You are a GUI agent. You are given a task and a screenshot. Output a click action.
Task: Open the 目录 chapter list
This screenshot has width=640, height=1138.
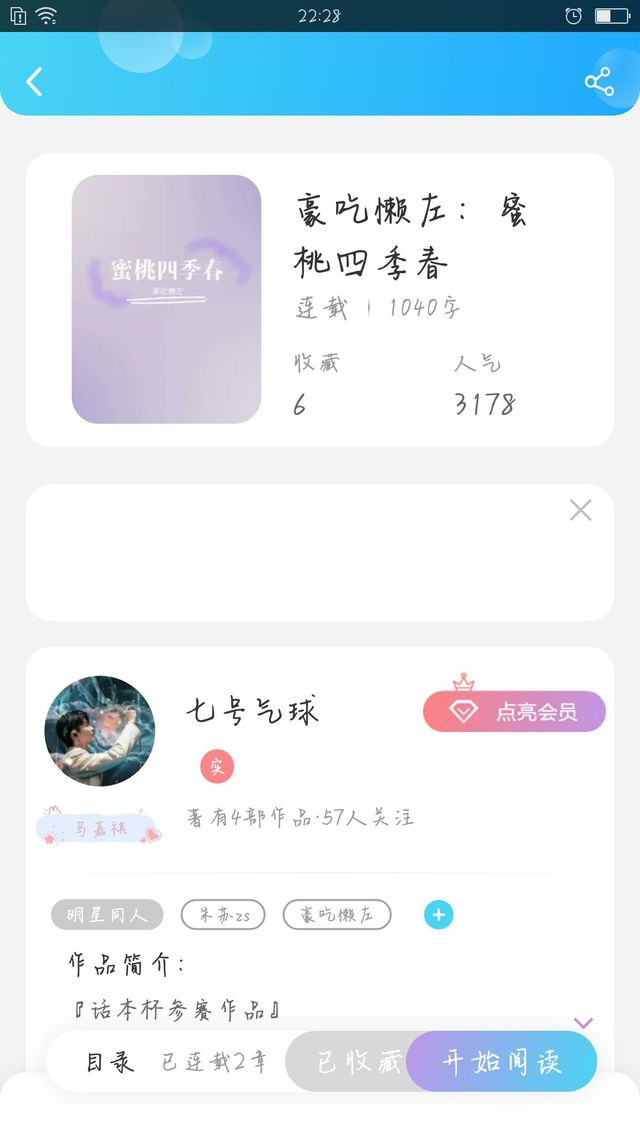tap(111, 1063)
